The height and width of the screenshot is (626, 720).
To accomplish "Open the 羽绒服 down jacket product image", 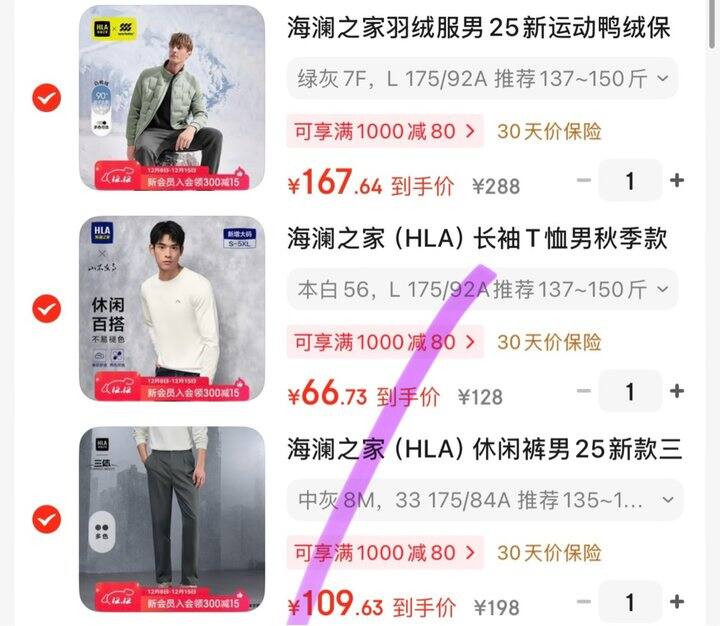I will 172,98.
